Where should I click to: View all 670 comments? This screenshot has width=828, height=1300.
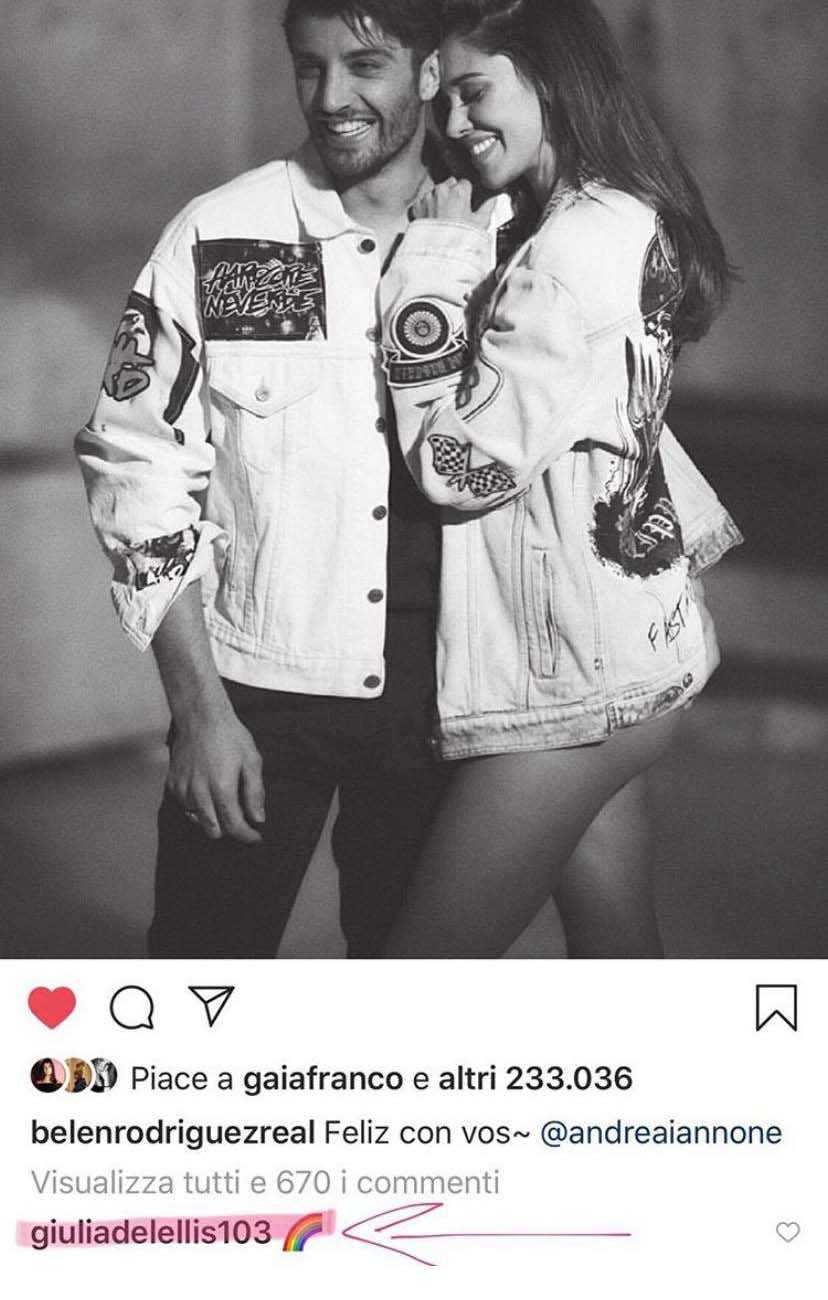[x=265, y=1183]
